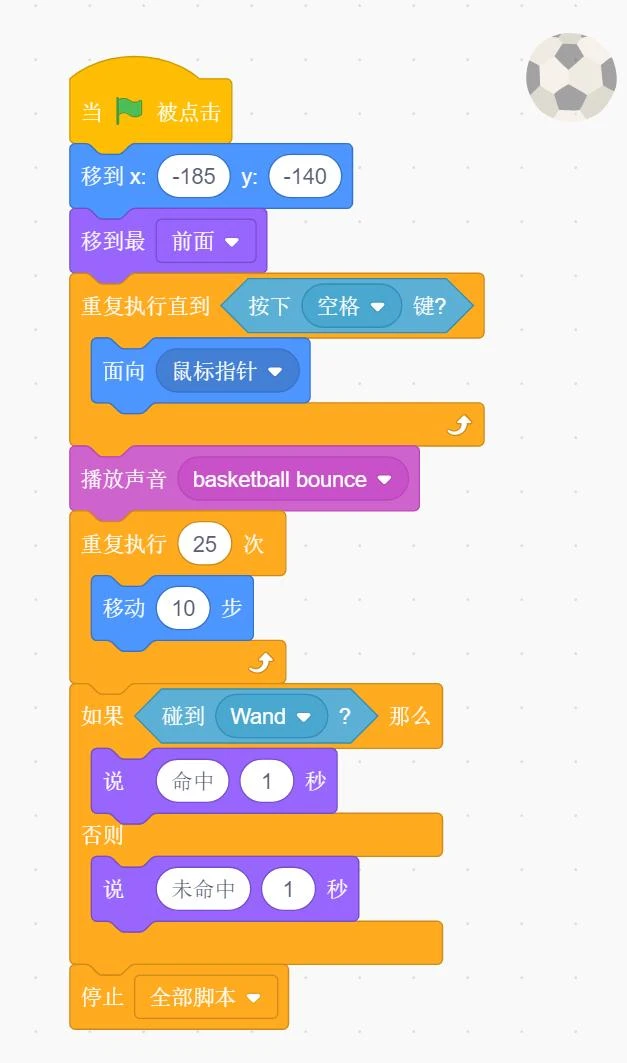Edit the move 10 steps field
627x1063 pixels.
point(183,608)
